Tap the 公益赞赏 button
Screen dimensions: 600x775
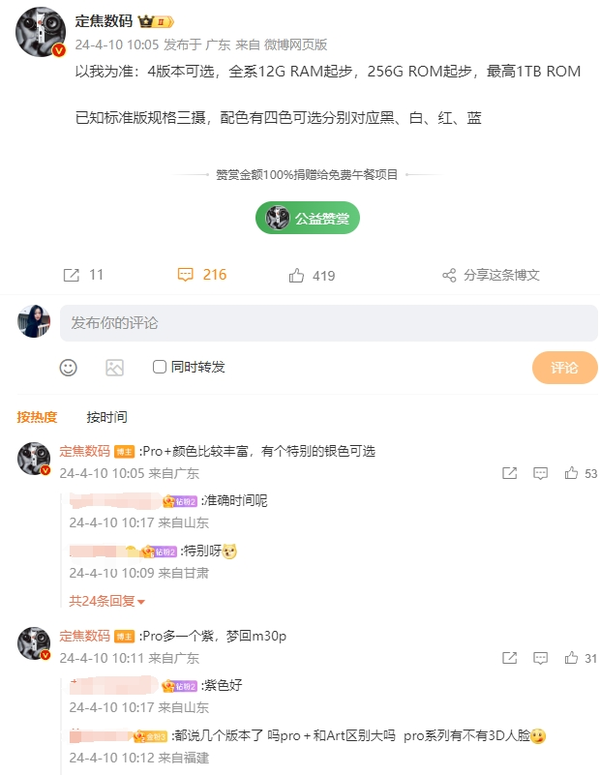click(x=307, y=217)
